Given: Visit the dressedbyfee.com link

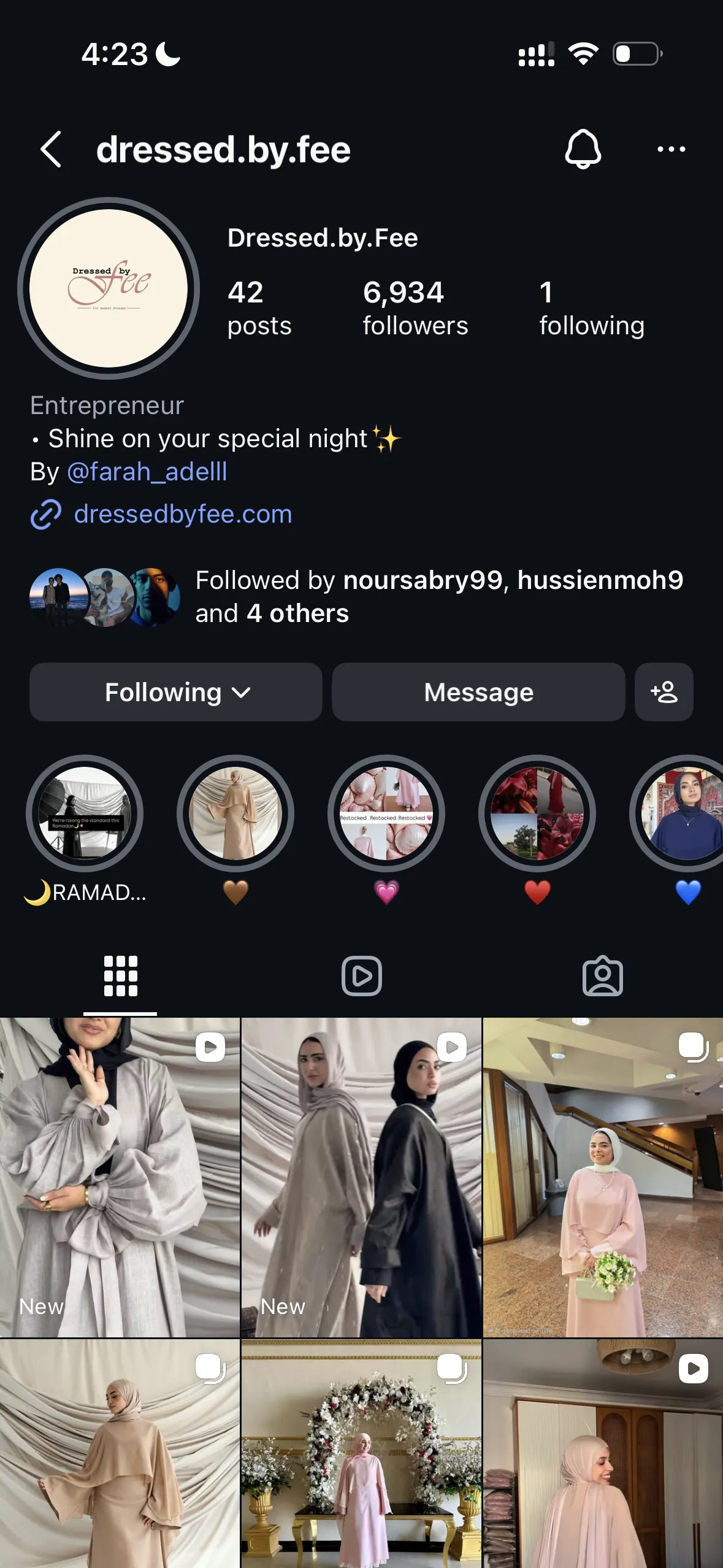Looking at the screenshot, I should tap(183, 514).
